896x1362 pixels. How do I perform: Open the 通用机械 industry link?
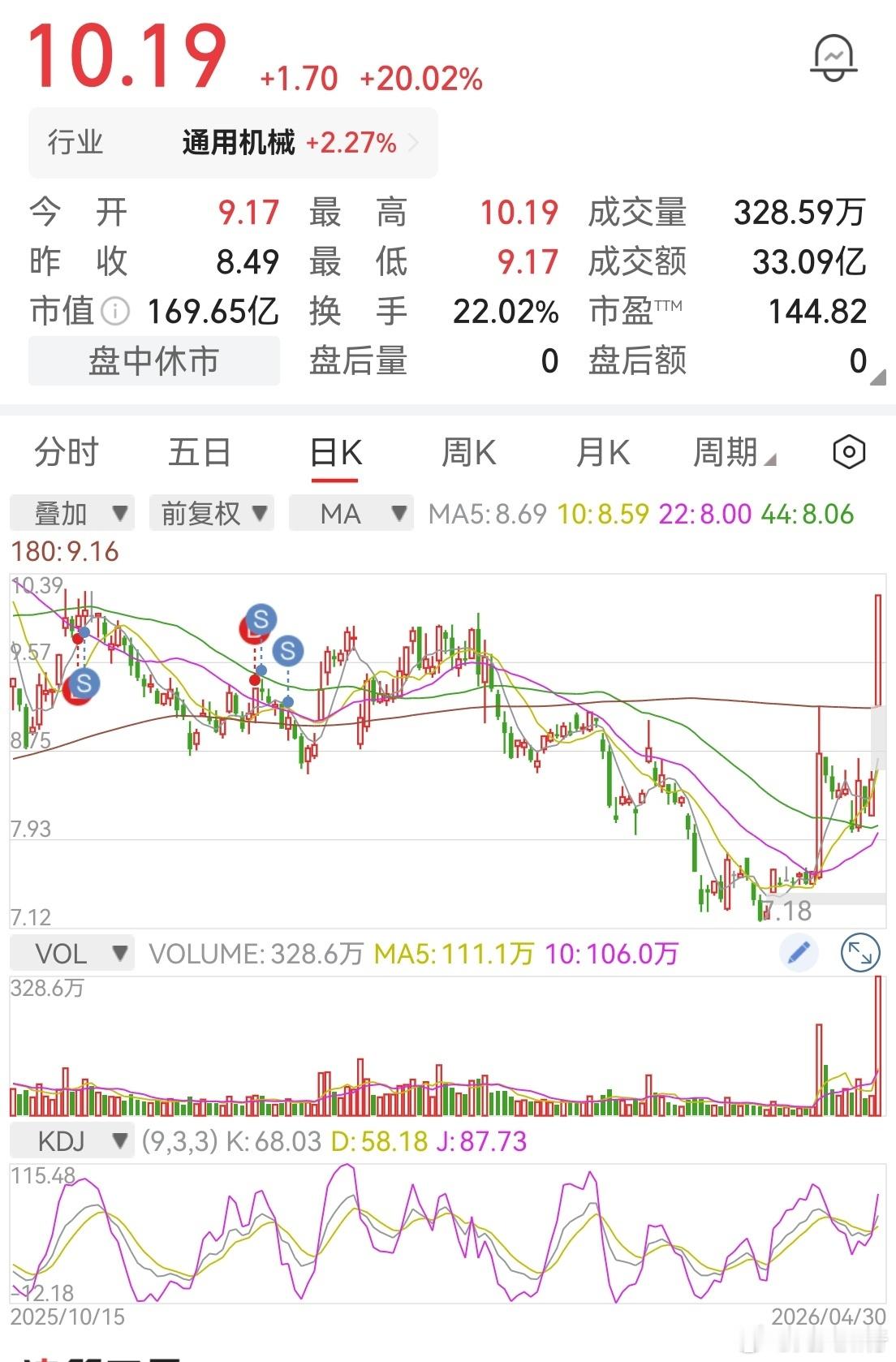coord(238,142)
